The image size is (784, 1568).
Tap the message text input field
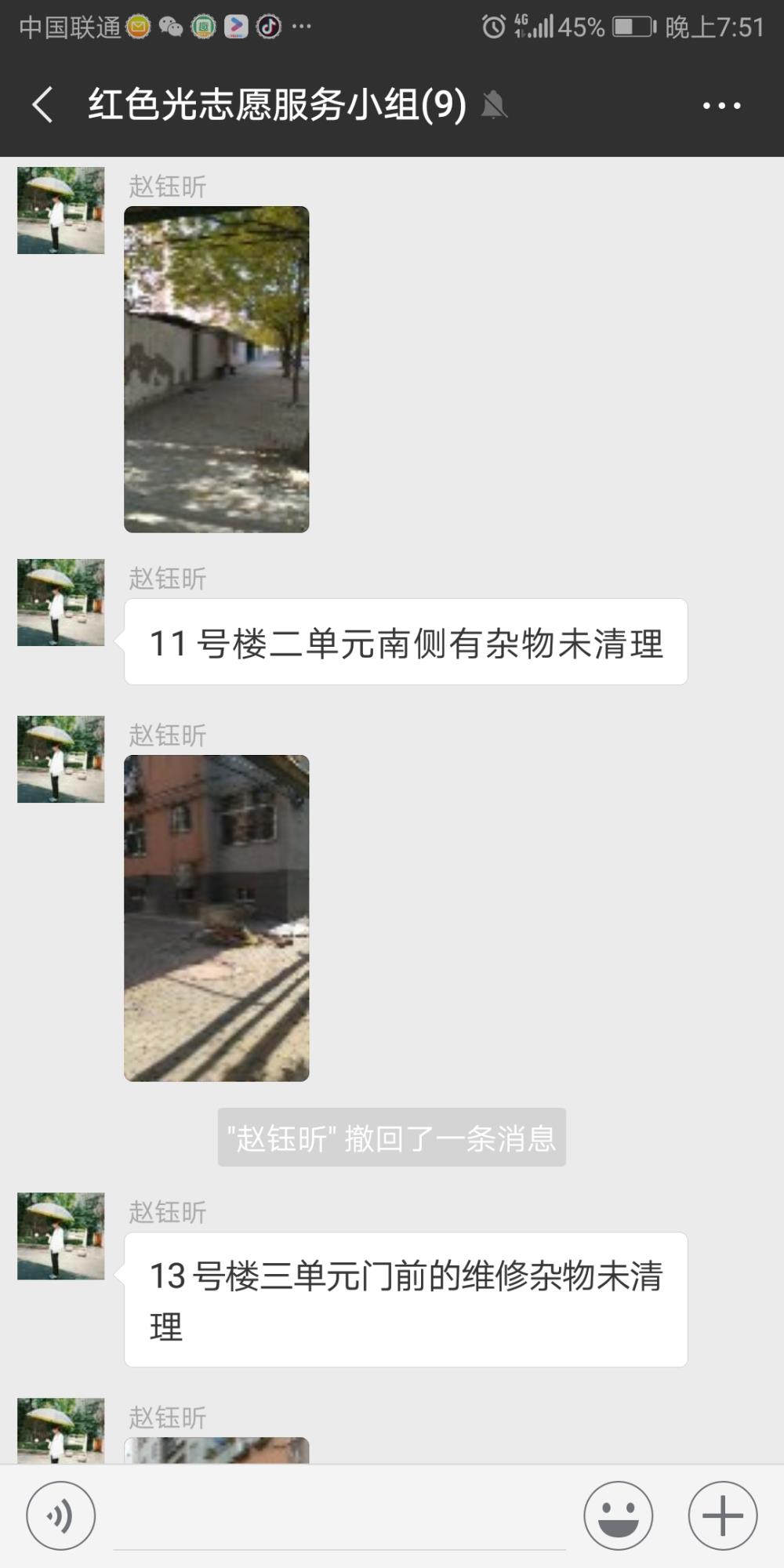(x=339, y=1517)
